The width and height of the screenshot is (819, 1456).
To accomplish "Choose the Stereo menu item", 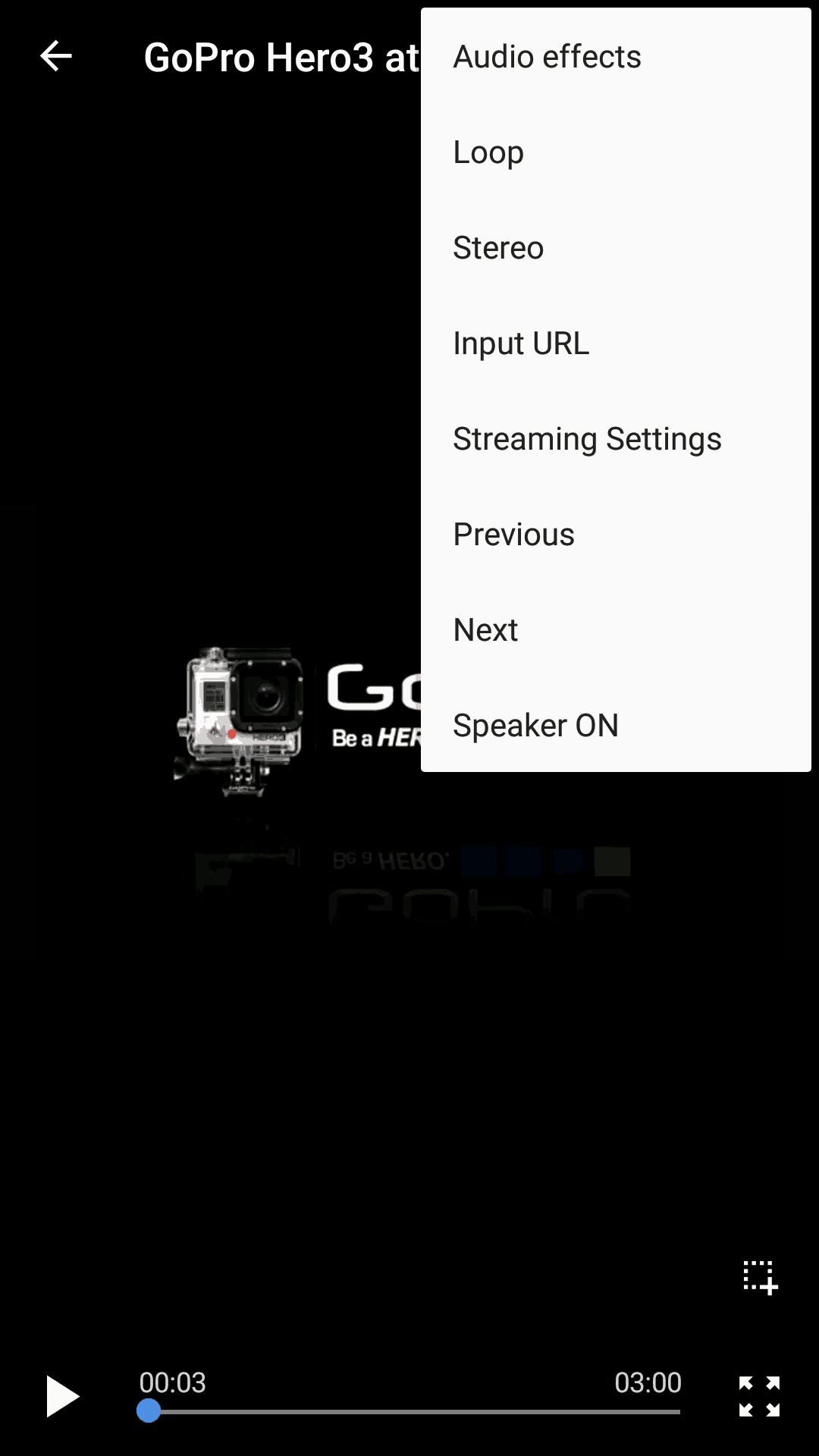I will tap(616, 248).
